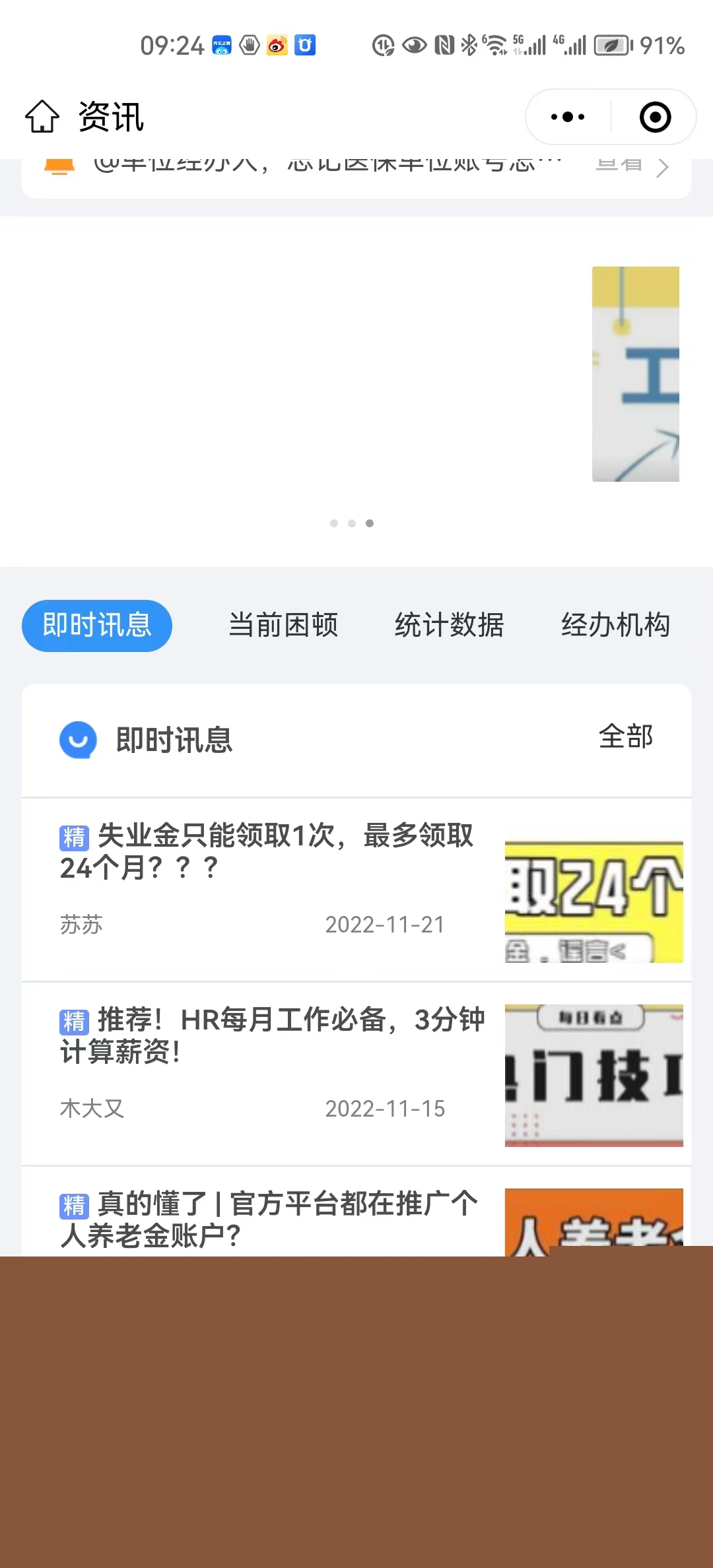Image resolution: width=713 pixels, height=1568 pixels.
Task: Open the carousel banner image
Action: pyautogui.click(x=635, y=374)
